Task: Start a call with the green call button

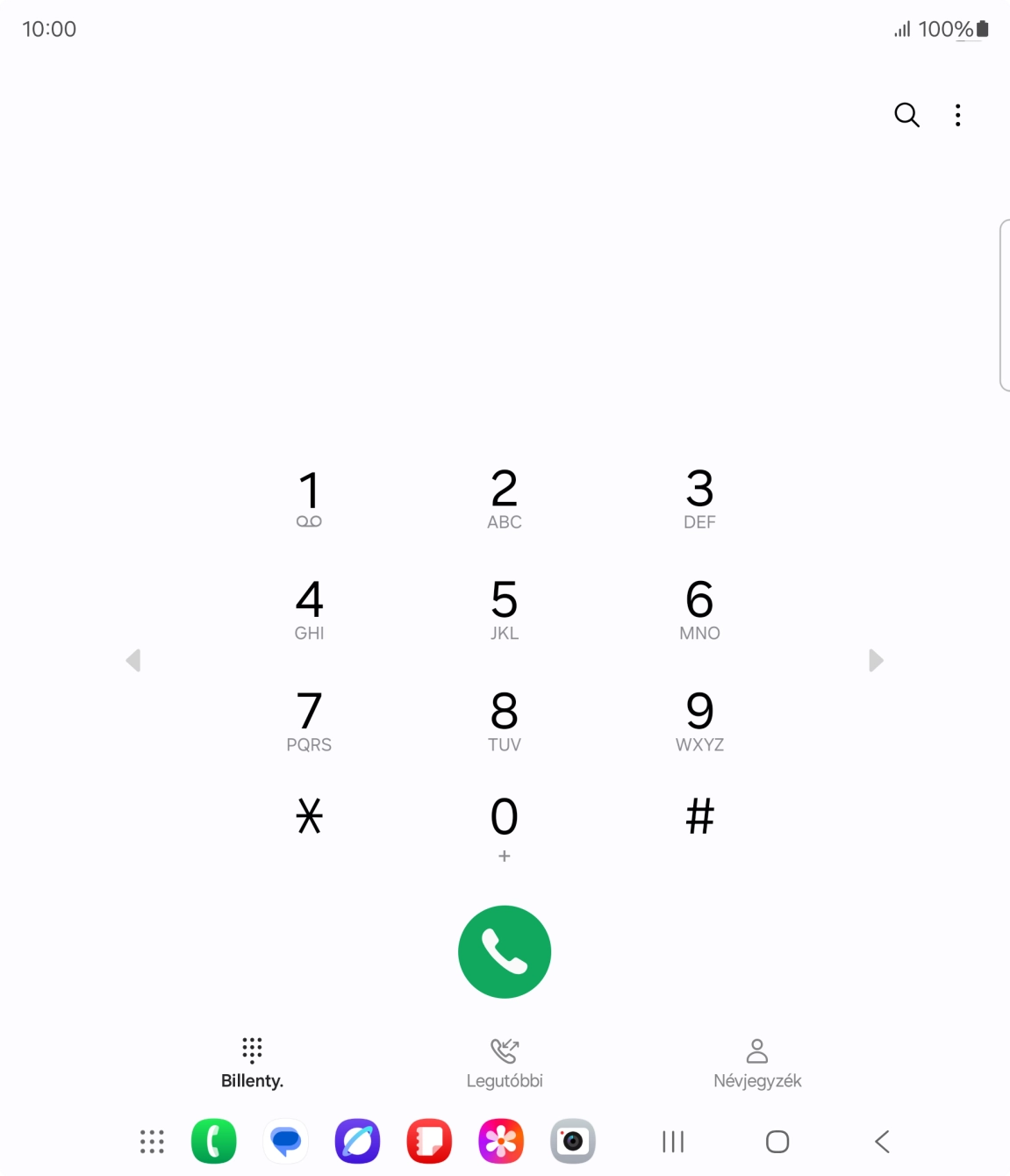Action: [505, 951]
